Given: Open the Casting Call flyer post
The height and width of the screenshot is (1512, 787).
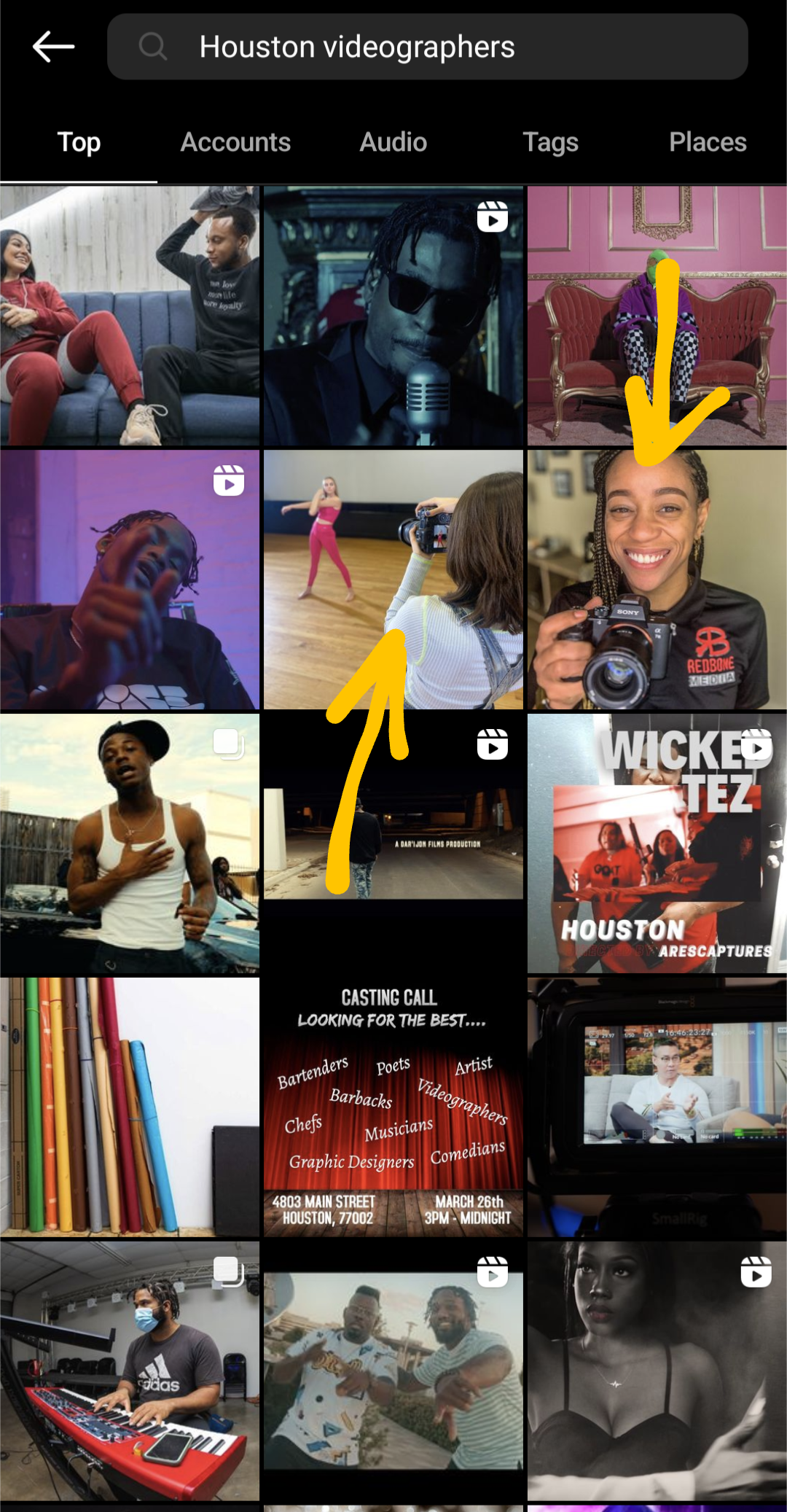Looking at the screenshot, I should click(393, 1107).
